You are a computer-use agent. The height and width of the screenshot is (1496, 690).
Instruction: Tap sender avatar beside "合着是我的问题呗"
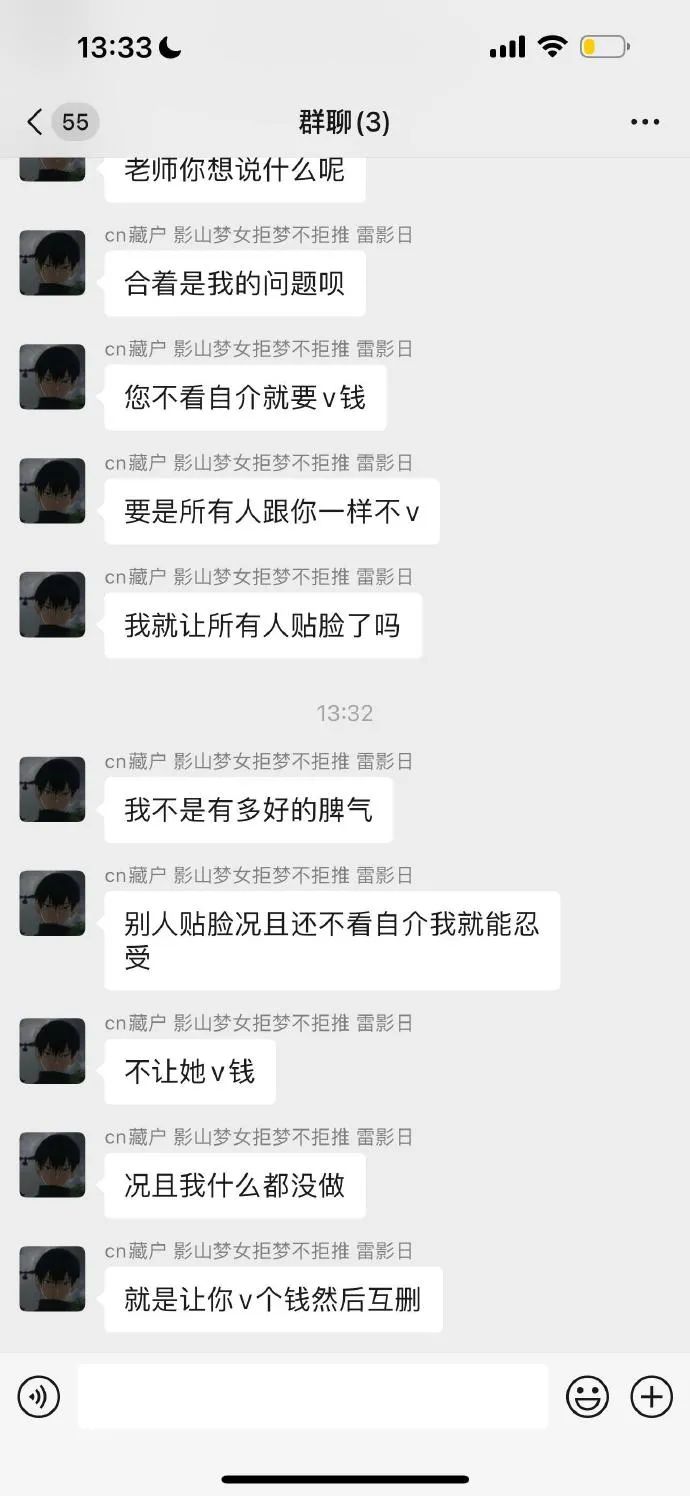coord(52,263)
